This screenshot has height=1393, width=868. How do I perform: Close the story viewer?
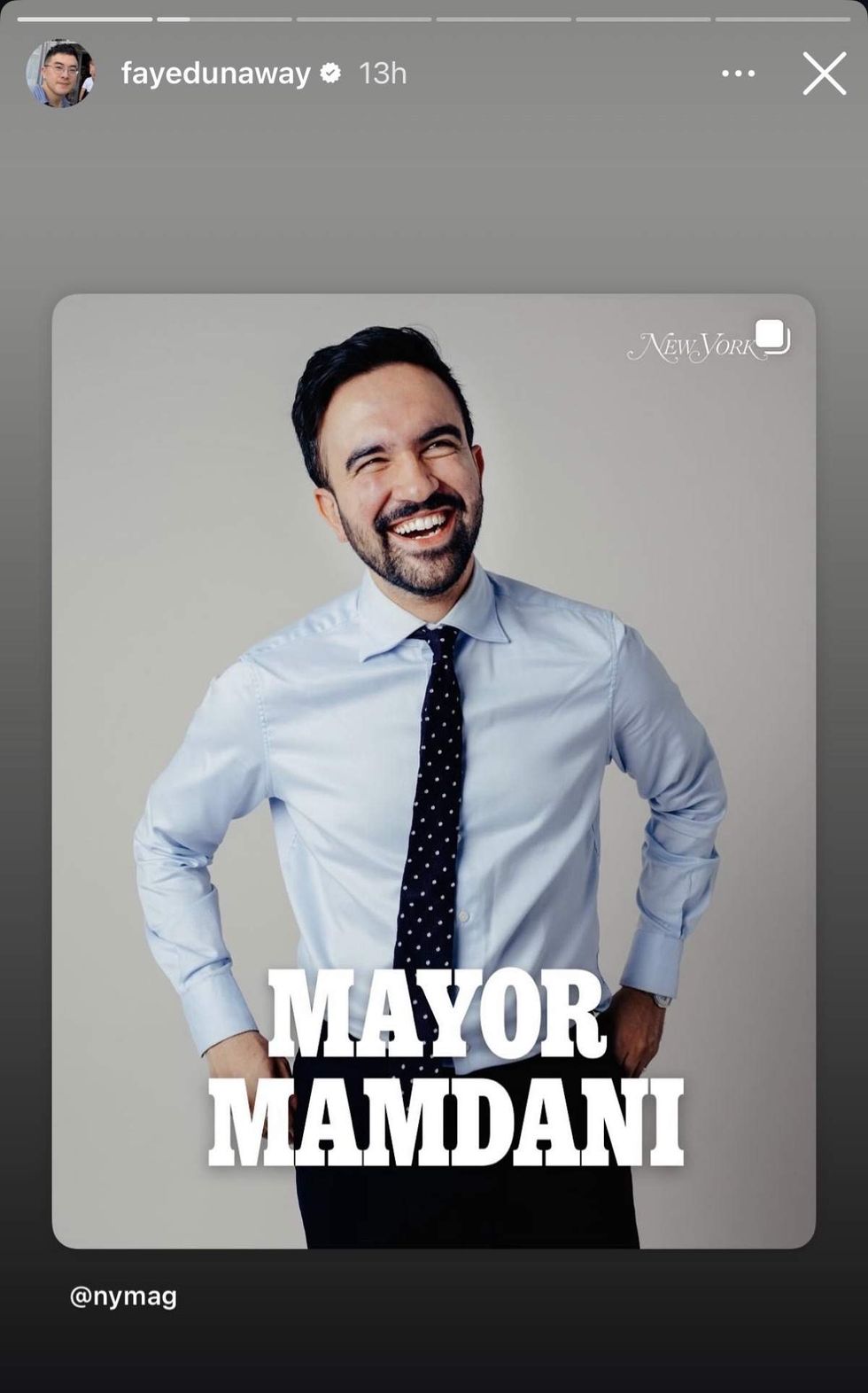[824, 74]
